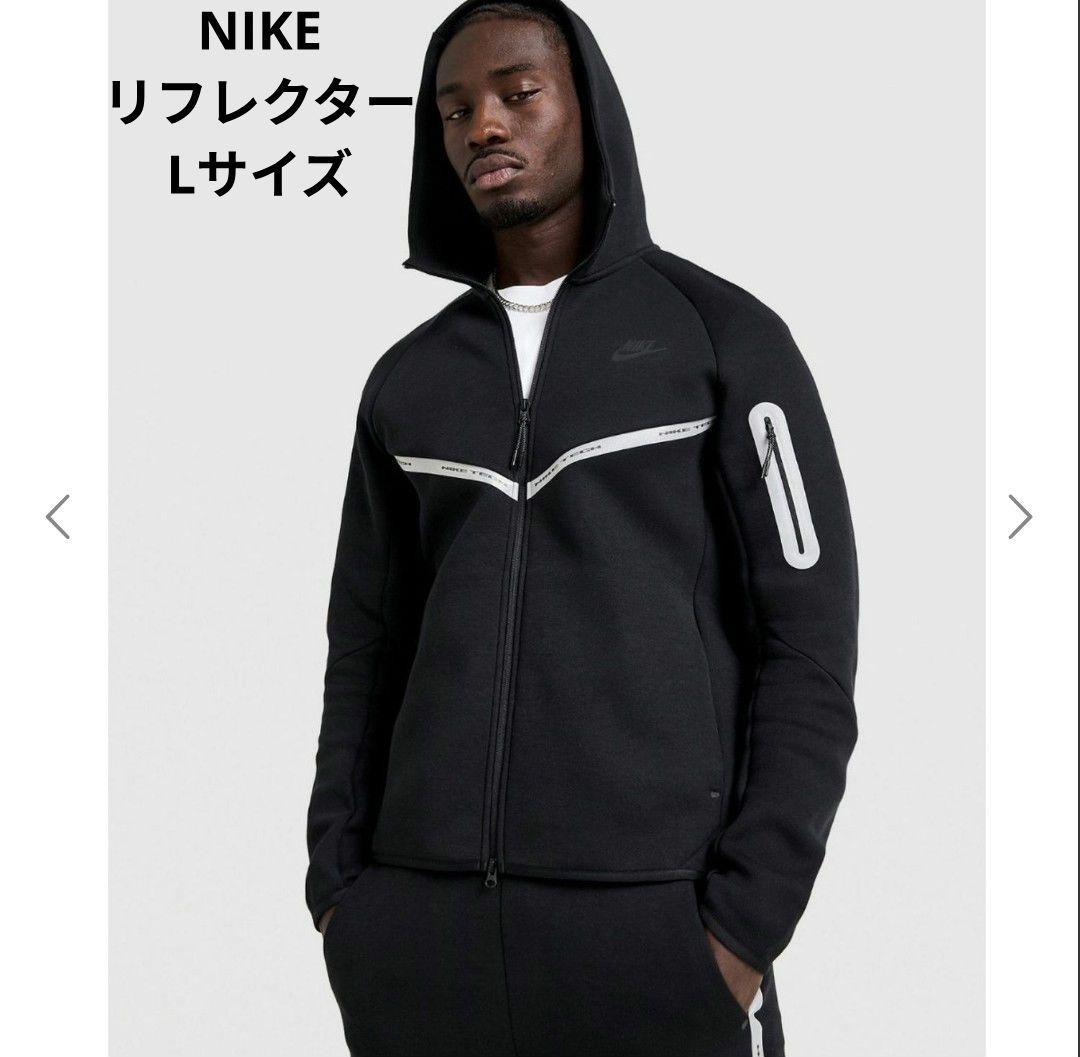Show the next product image
Viewport: 1080px width, 1057px height.
pos(1019,517)
